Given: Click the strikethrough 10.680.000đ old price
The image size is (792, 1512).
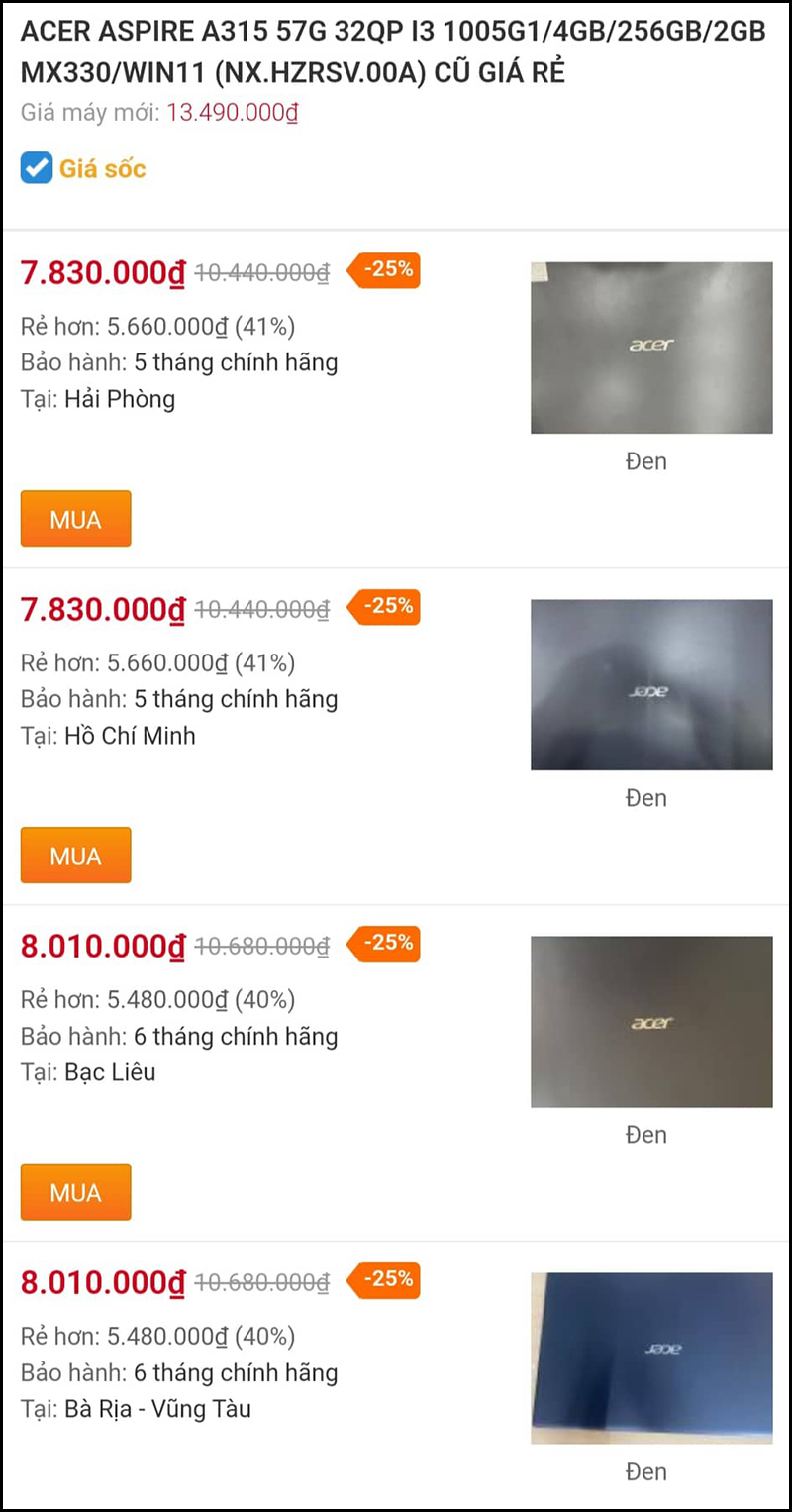Looking at the screenshot, I should (x=258, y=945).
